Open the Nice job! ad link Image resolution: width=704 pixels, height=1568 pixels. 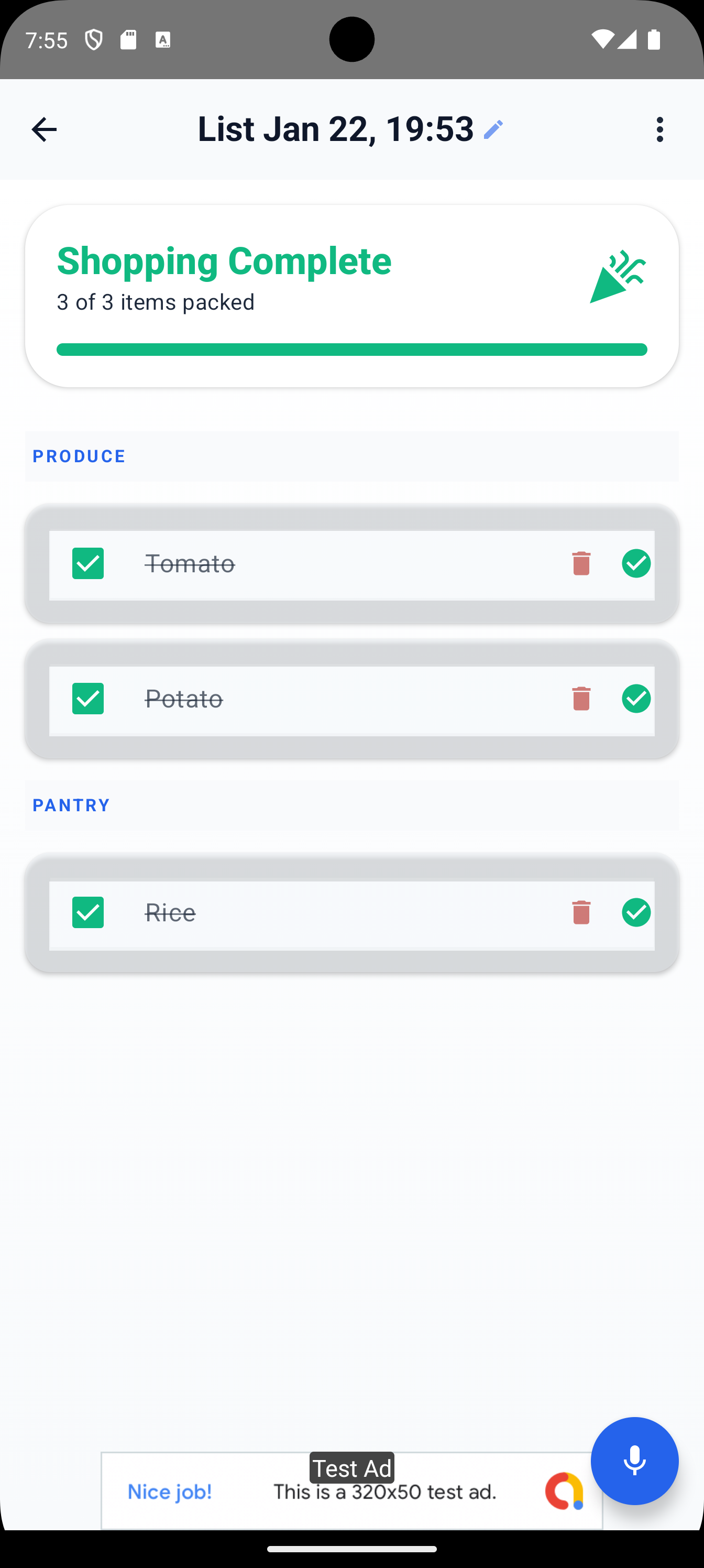(x=170, y=1491)
